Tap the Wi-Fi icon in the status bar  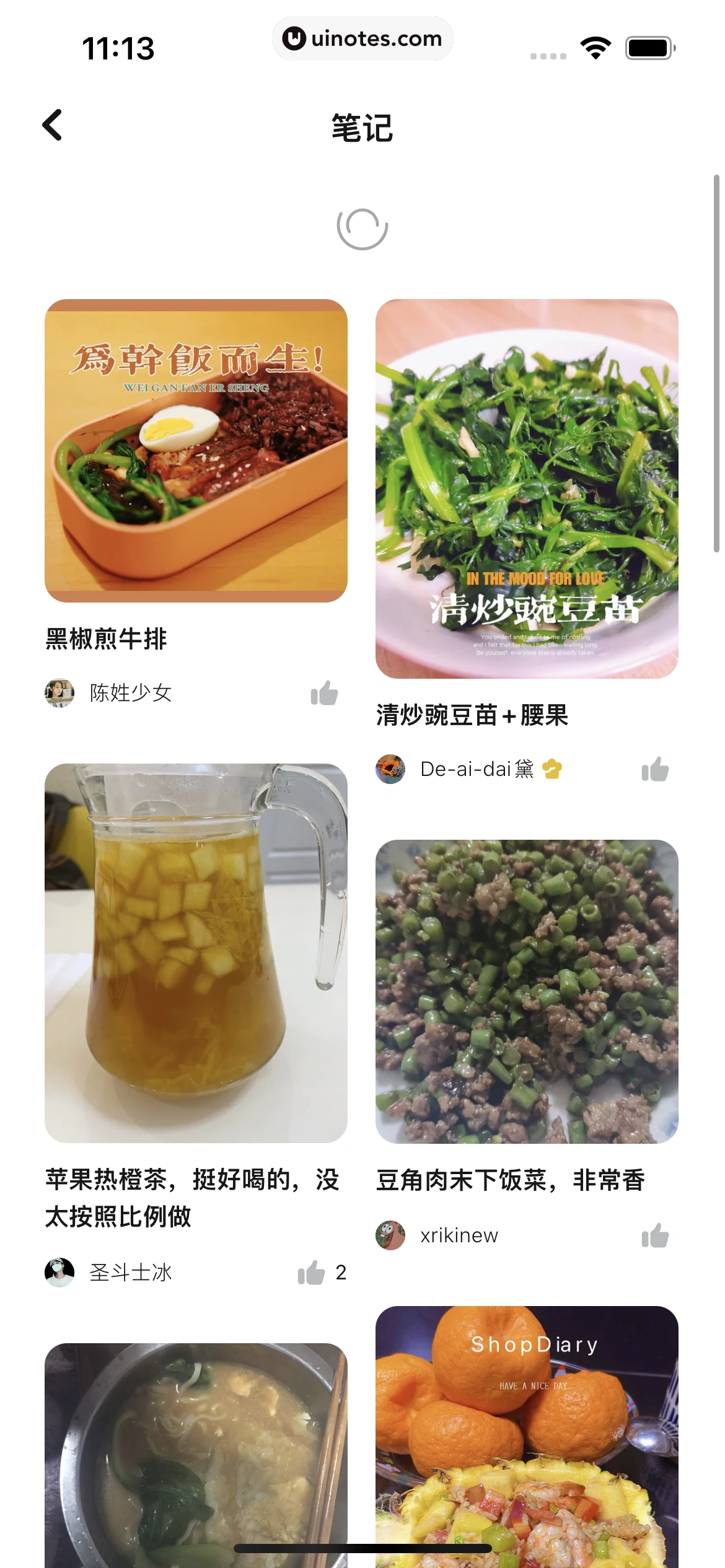click(x=595, y=45)
